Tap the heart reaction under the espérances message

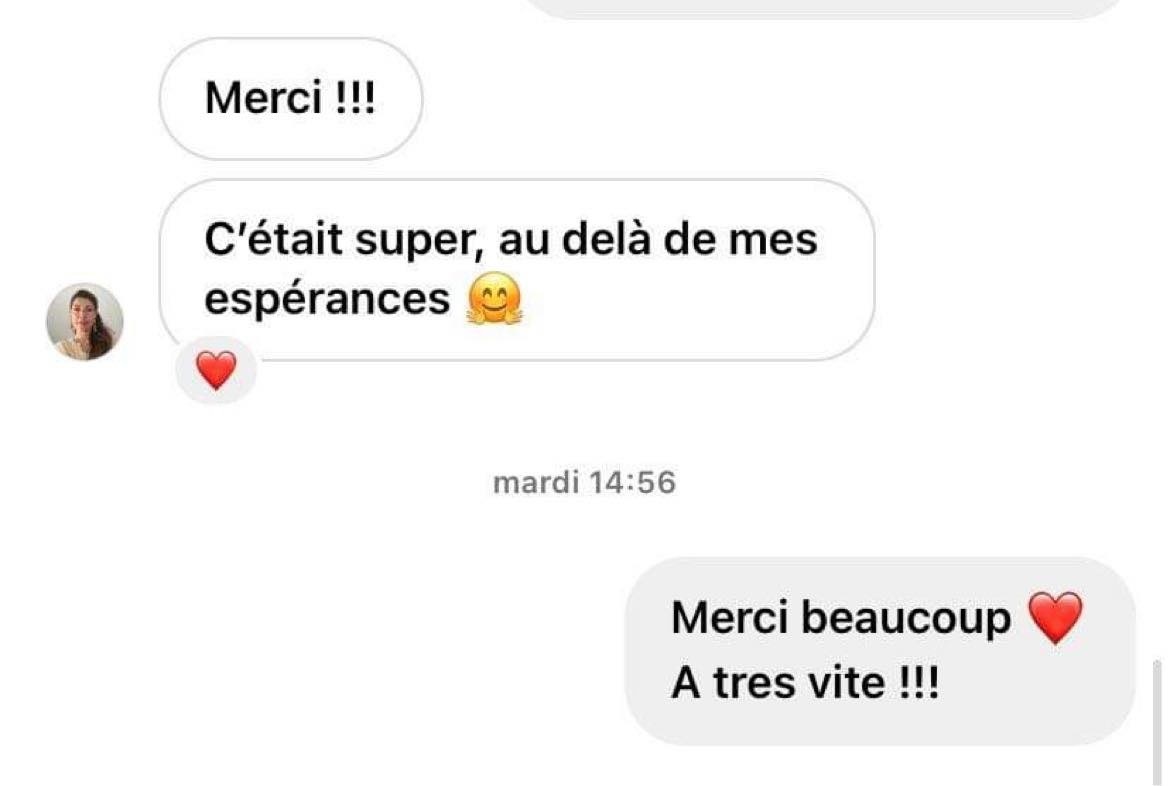click(x=216, y=372)
